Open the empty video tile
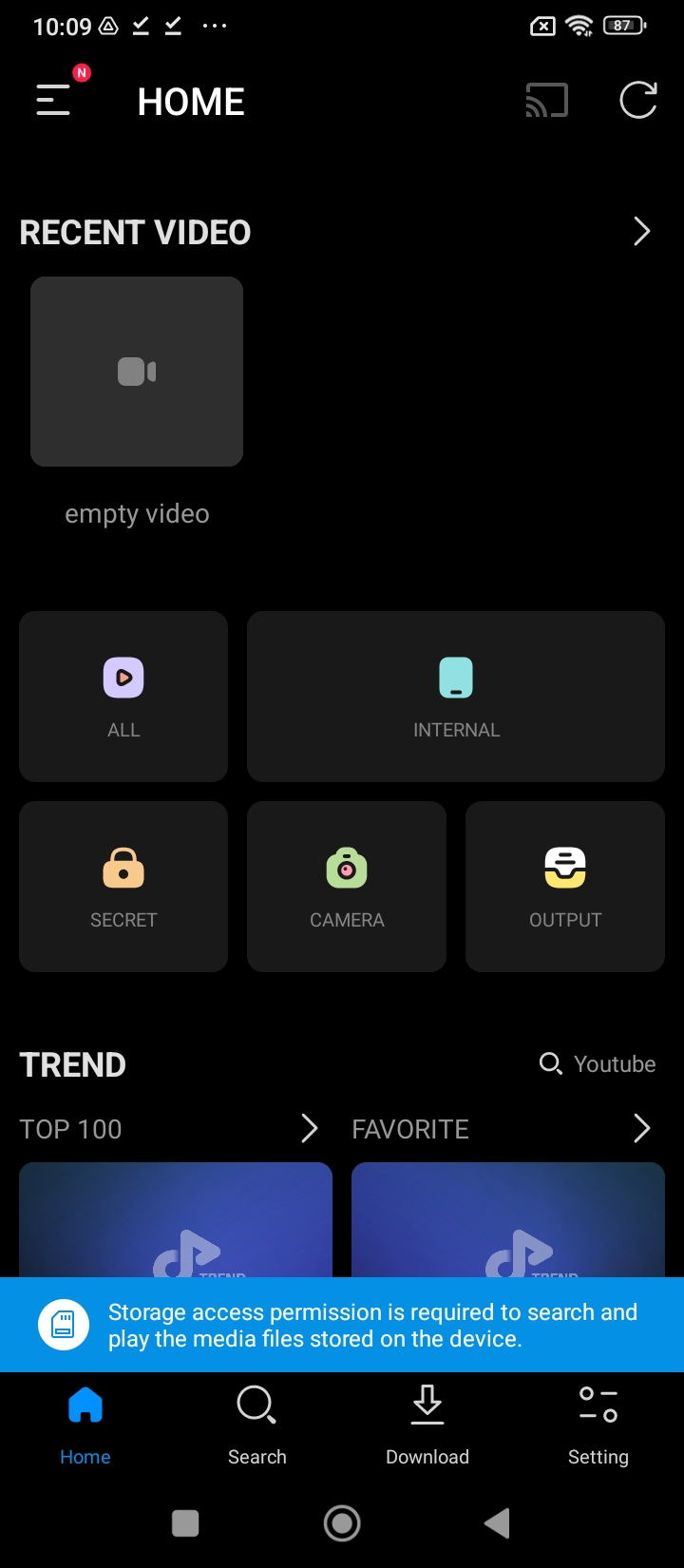 [x=137, y=372]
